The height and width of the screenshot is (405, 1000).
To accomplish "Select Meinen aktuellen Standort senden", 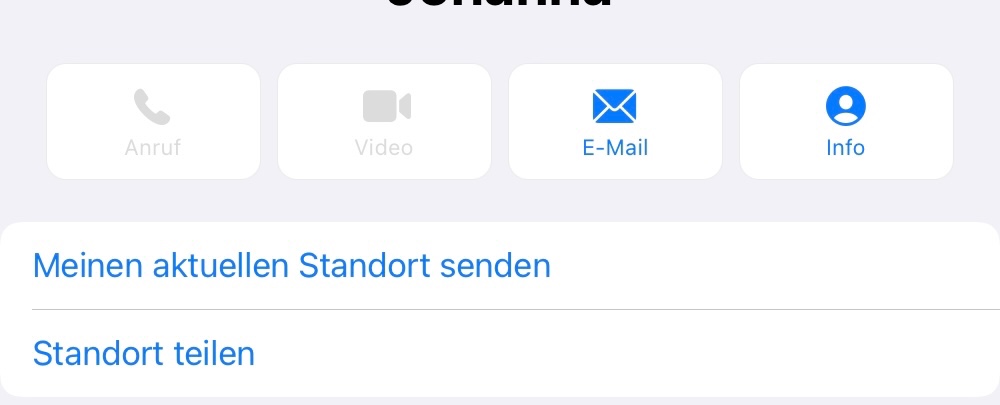I will tap(292, 266).
